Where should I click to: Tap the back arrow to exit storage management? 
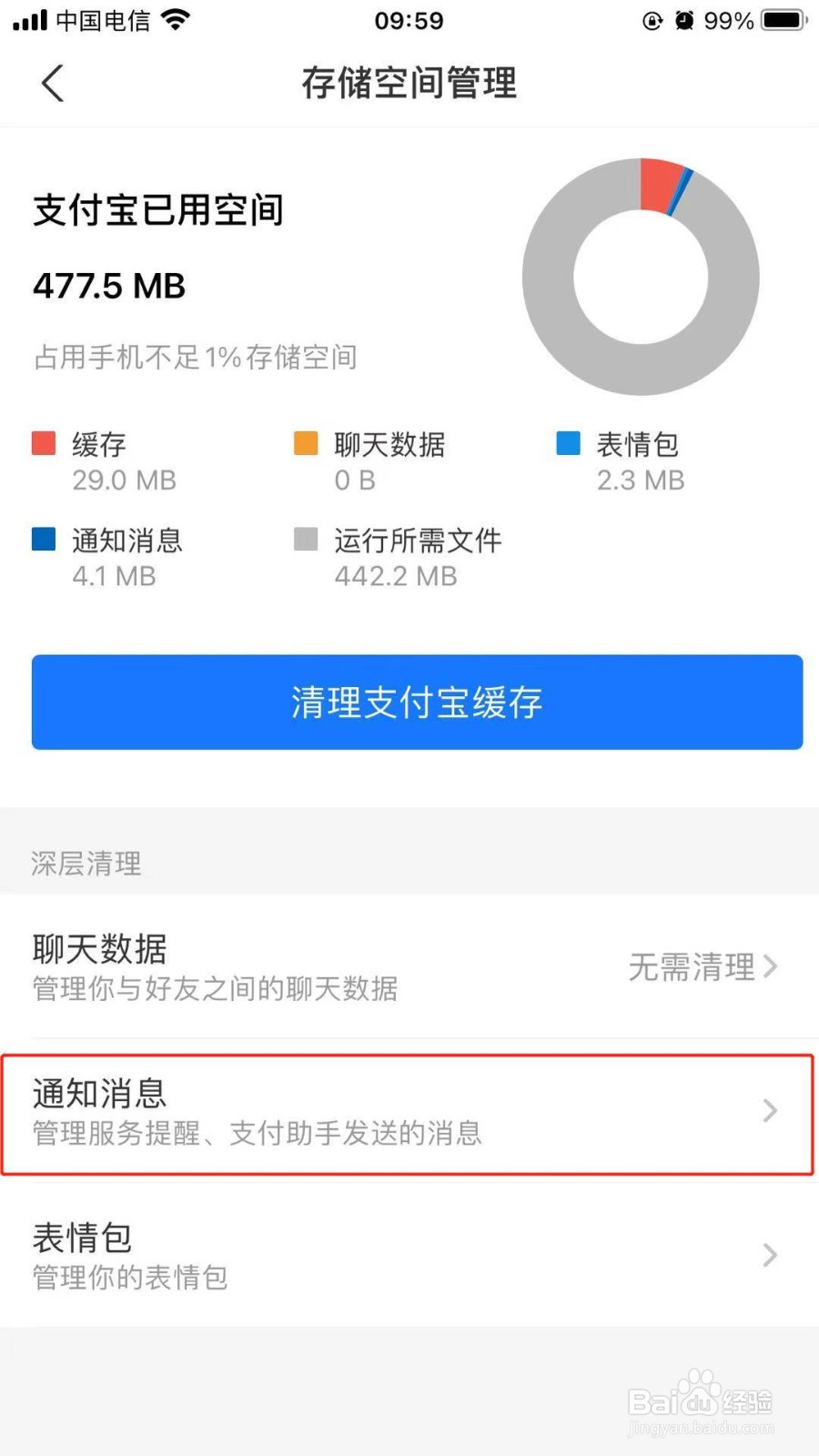pyautogui.click(x=52, y=83)
